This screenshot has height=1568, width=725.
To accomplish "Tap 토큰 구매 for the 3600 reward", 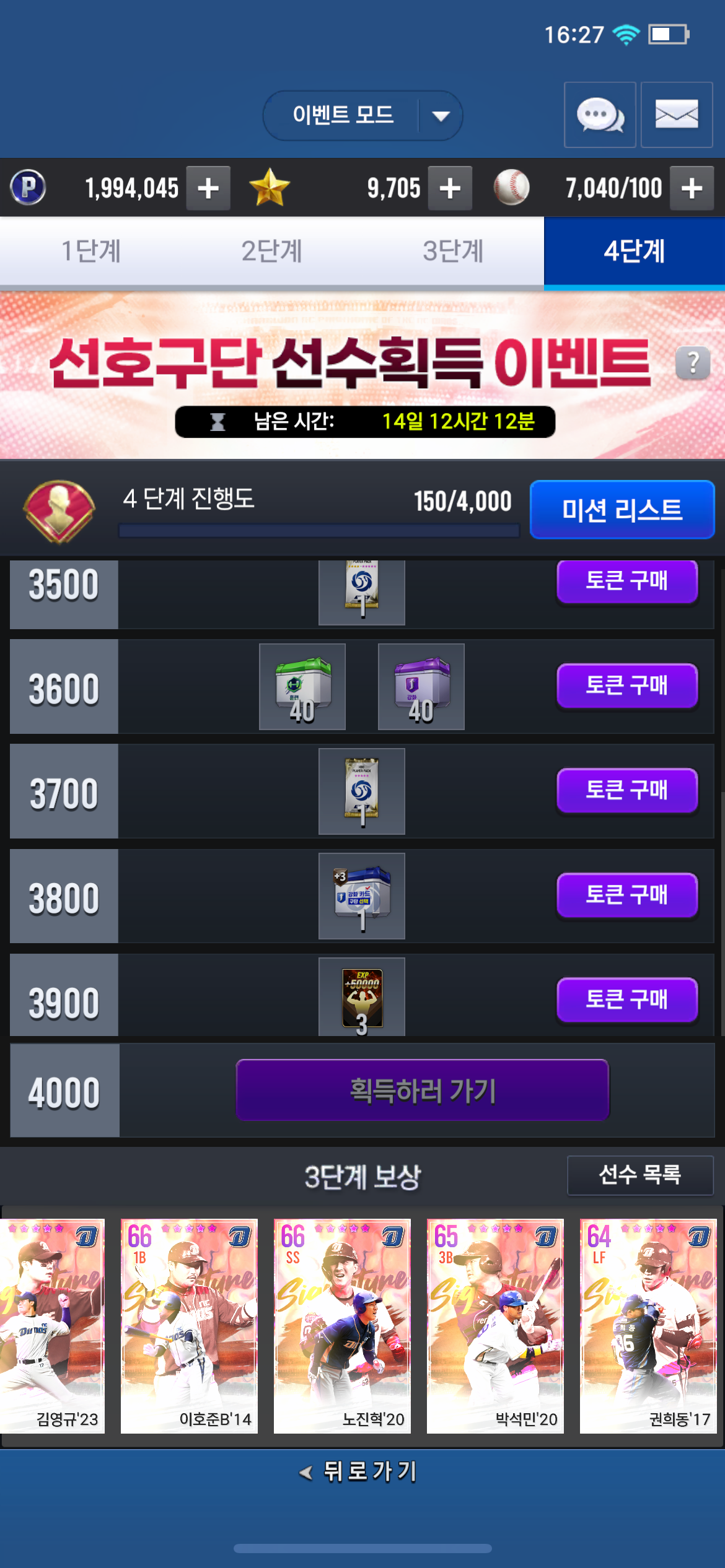I will [627, 686].
